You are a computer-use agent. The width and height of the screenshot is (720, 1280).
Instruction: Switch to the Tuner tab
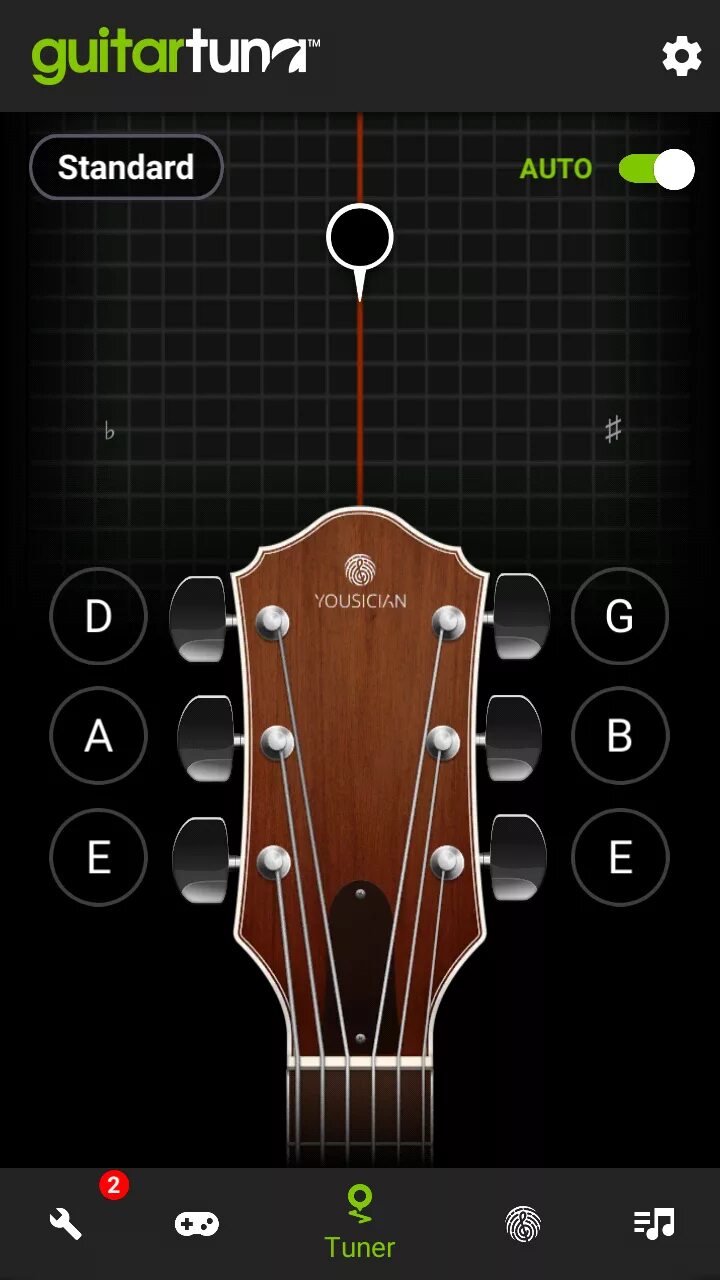360,1222
